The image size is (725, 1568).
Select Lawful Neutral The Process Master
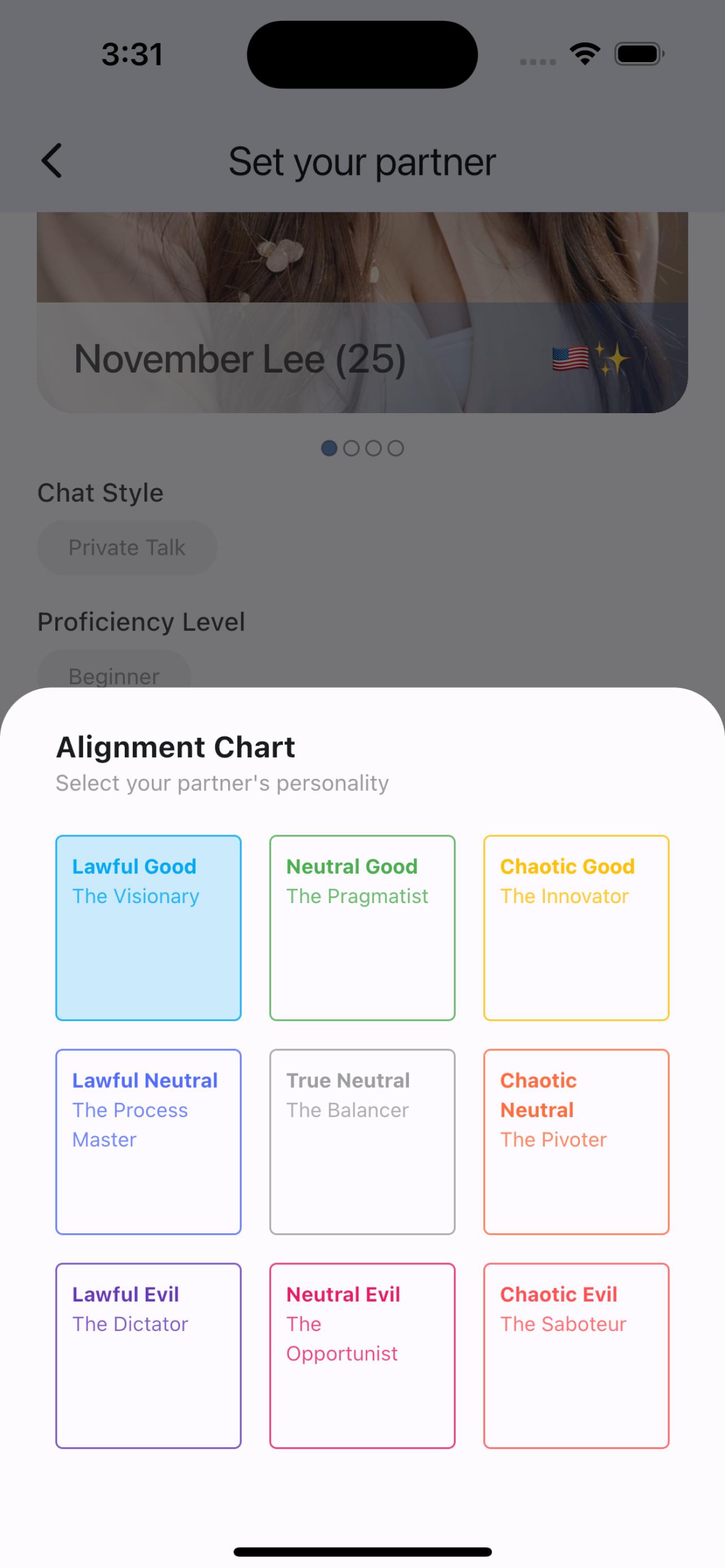[148, 1142]
